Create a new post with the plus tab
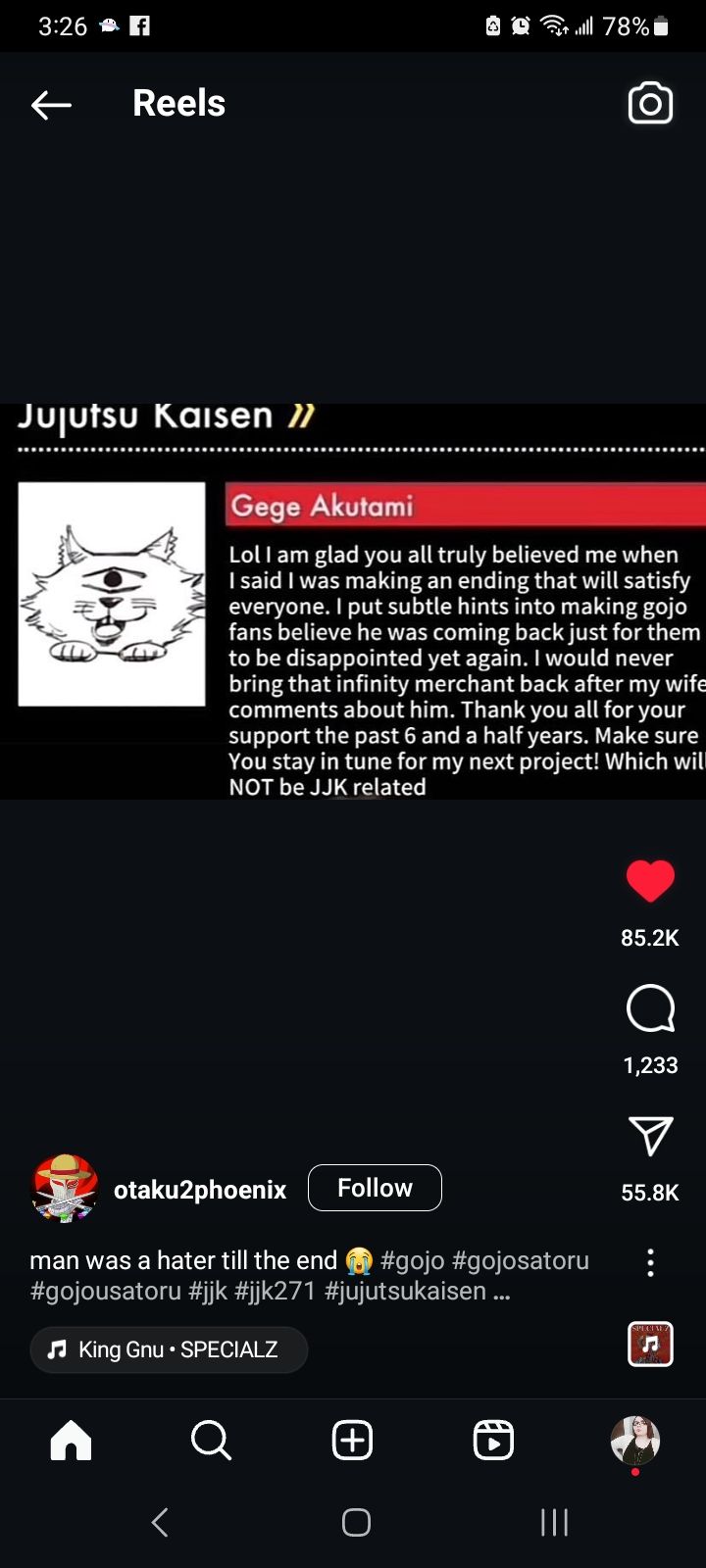 352,1441
